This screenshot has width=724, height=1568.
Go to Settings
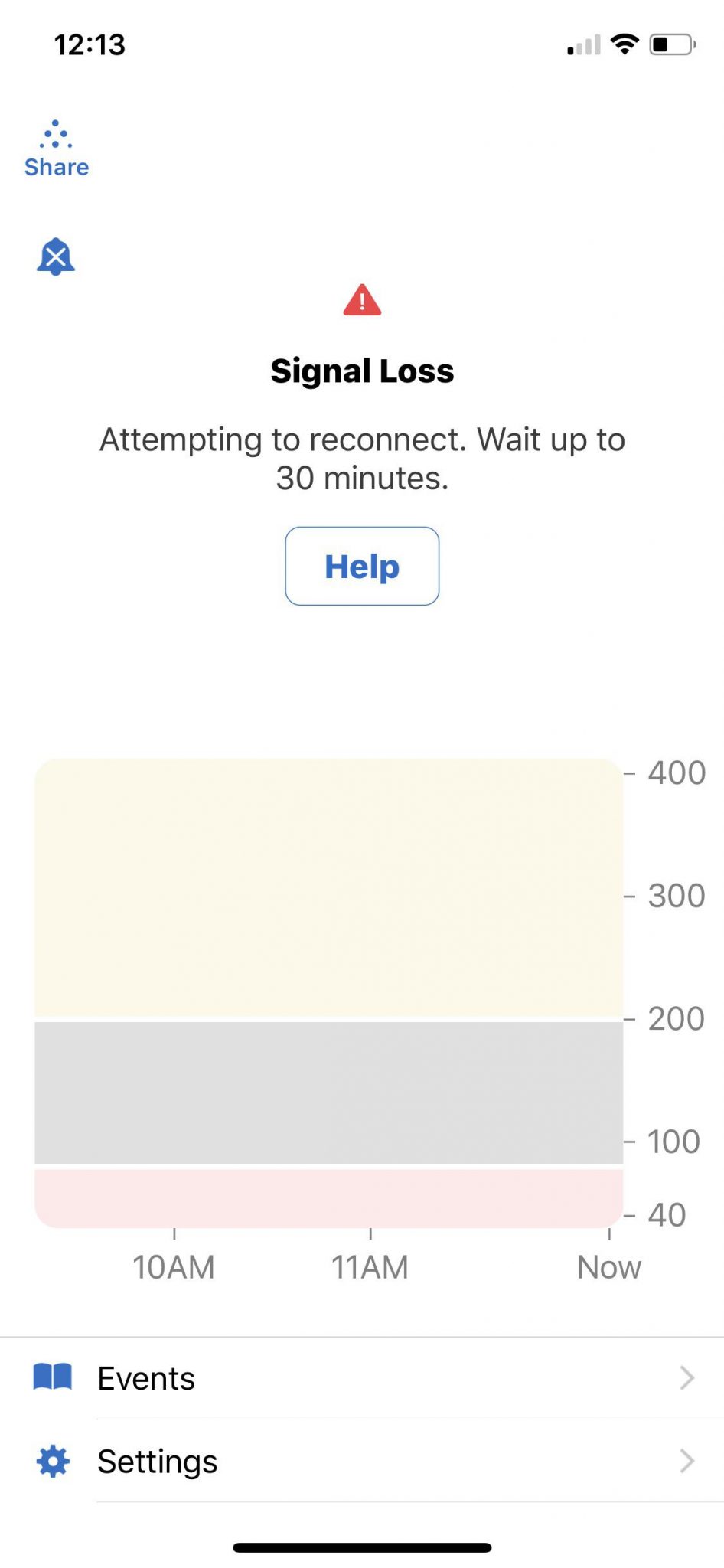click(362, 1462)
